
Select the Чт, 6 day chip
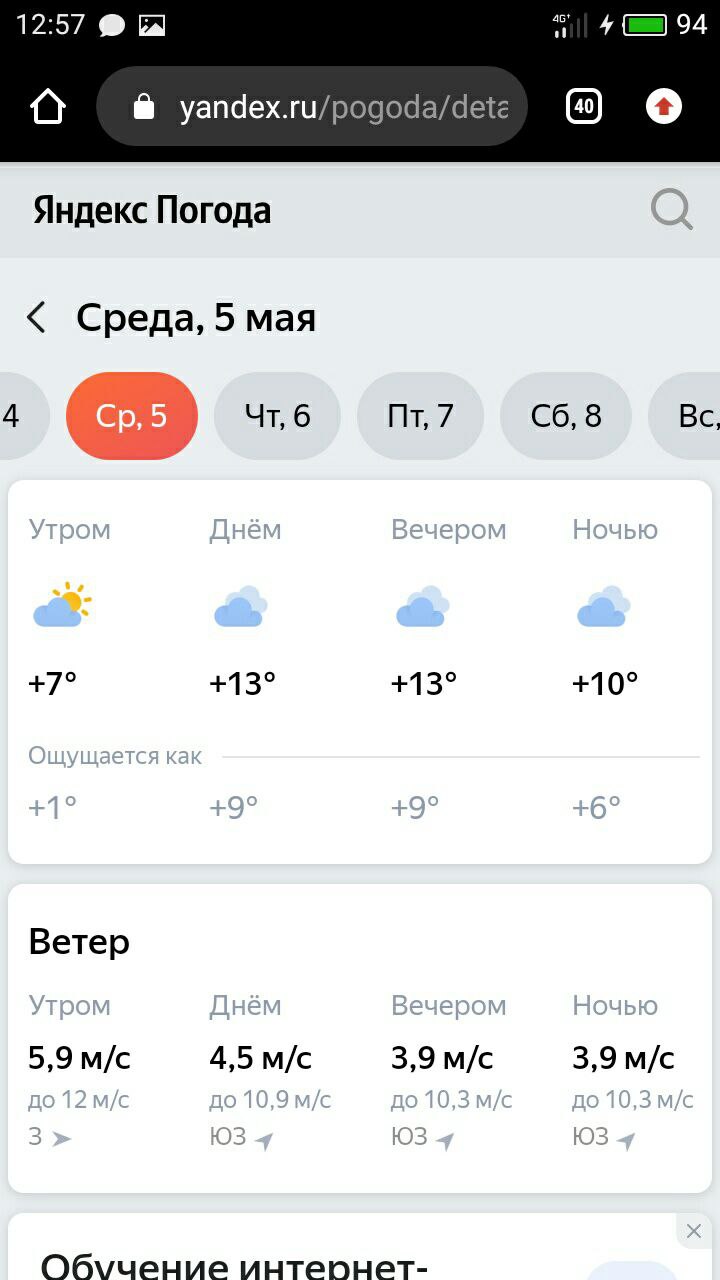(x=277, y=416)
